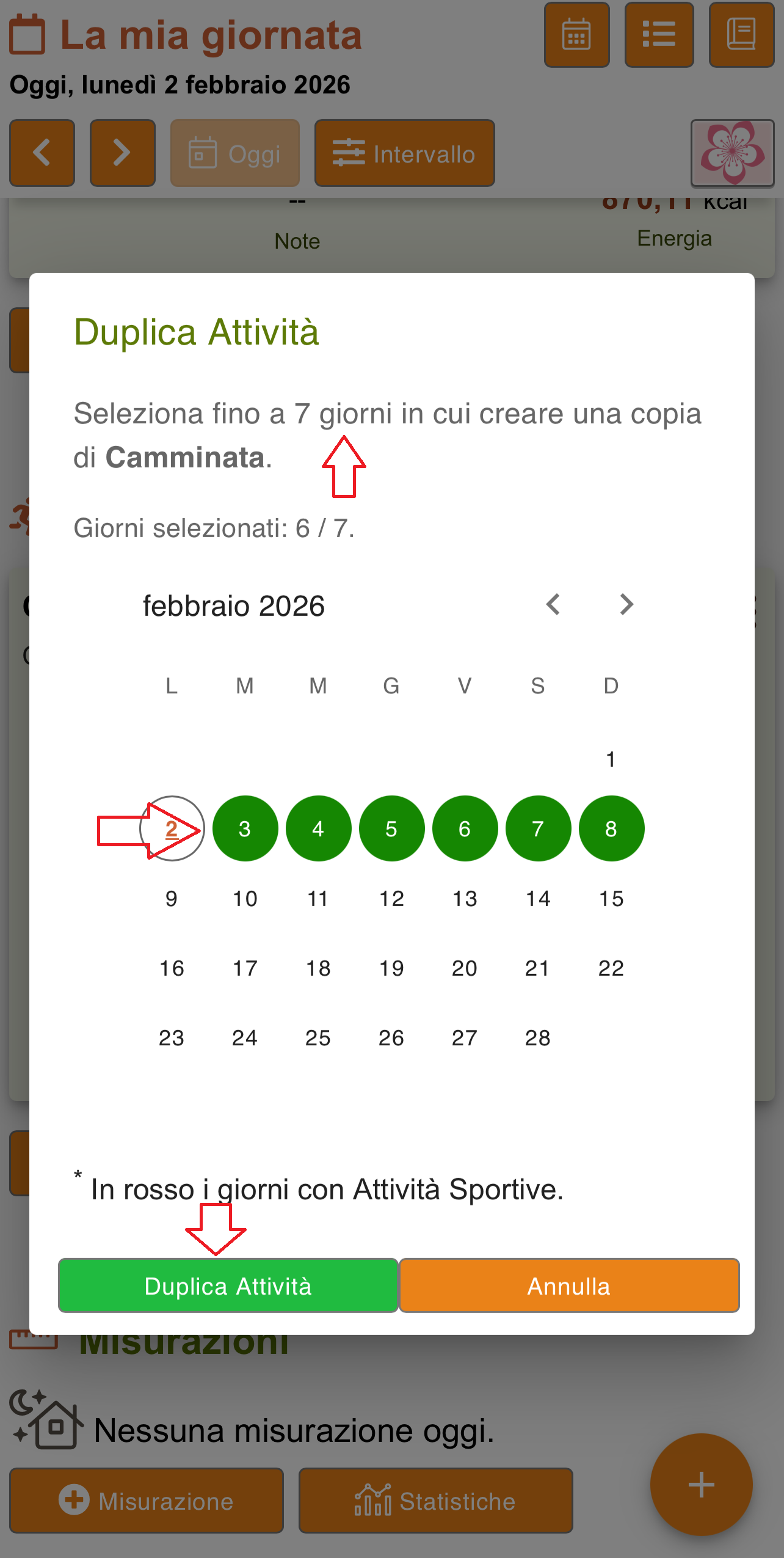
Task: Select February 9 as a duplication day
Action: [x=172, y=898]
